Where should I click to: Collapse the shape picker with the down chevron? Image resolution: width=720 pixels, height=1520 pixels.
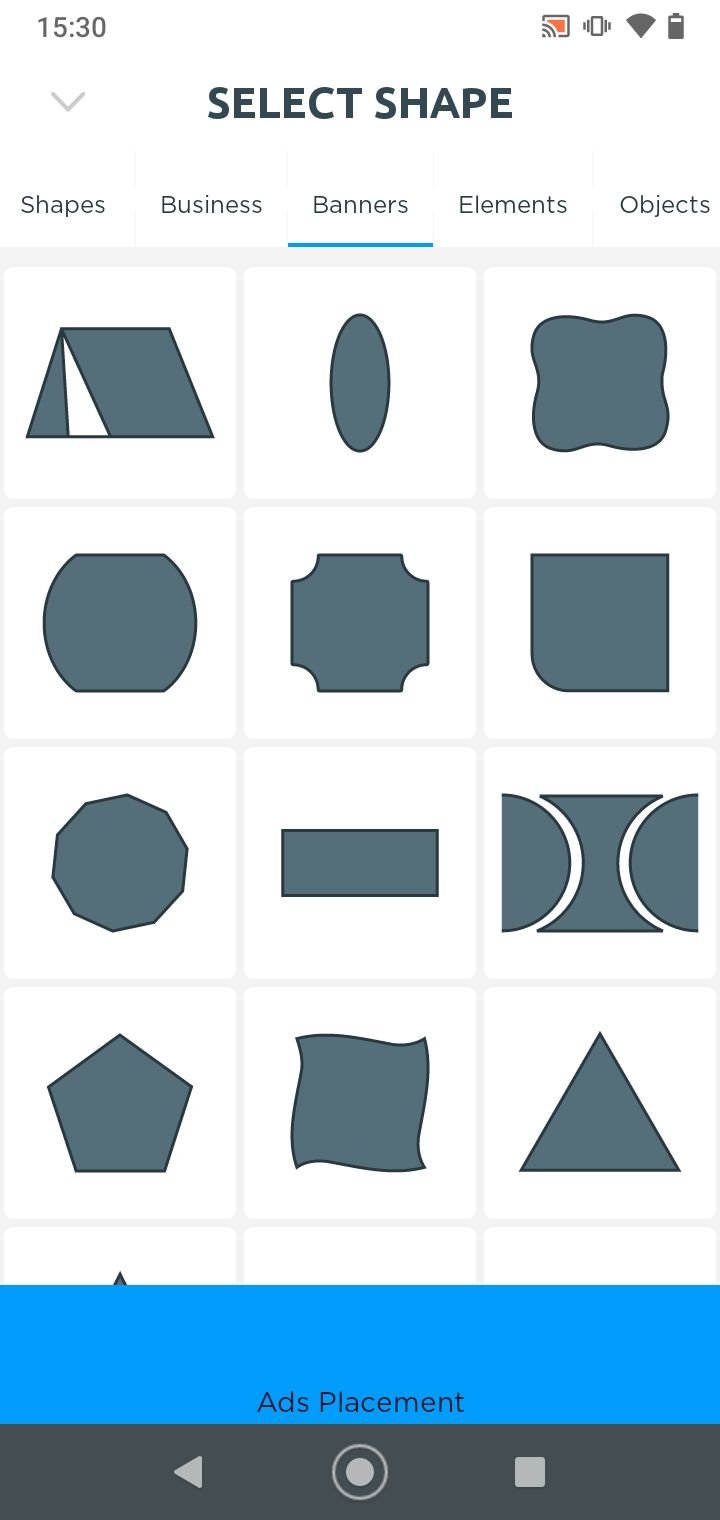(68, 102)
